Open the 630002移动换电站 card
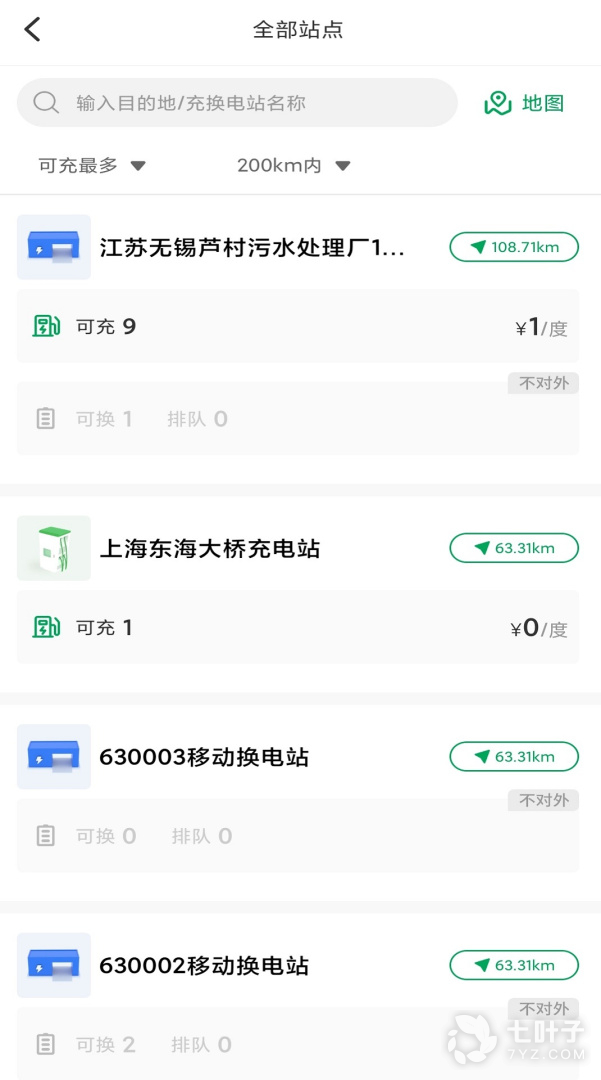The image size is (601, 1080). 204,966
